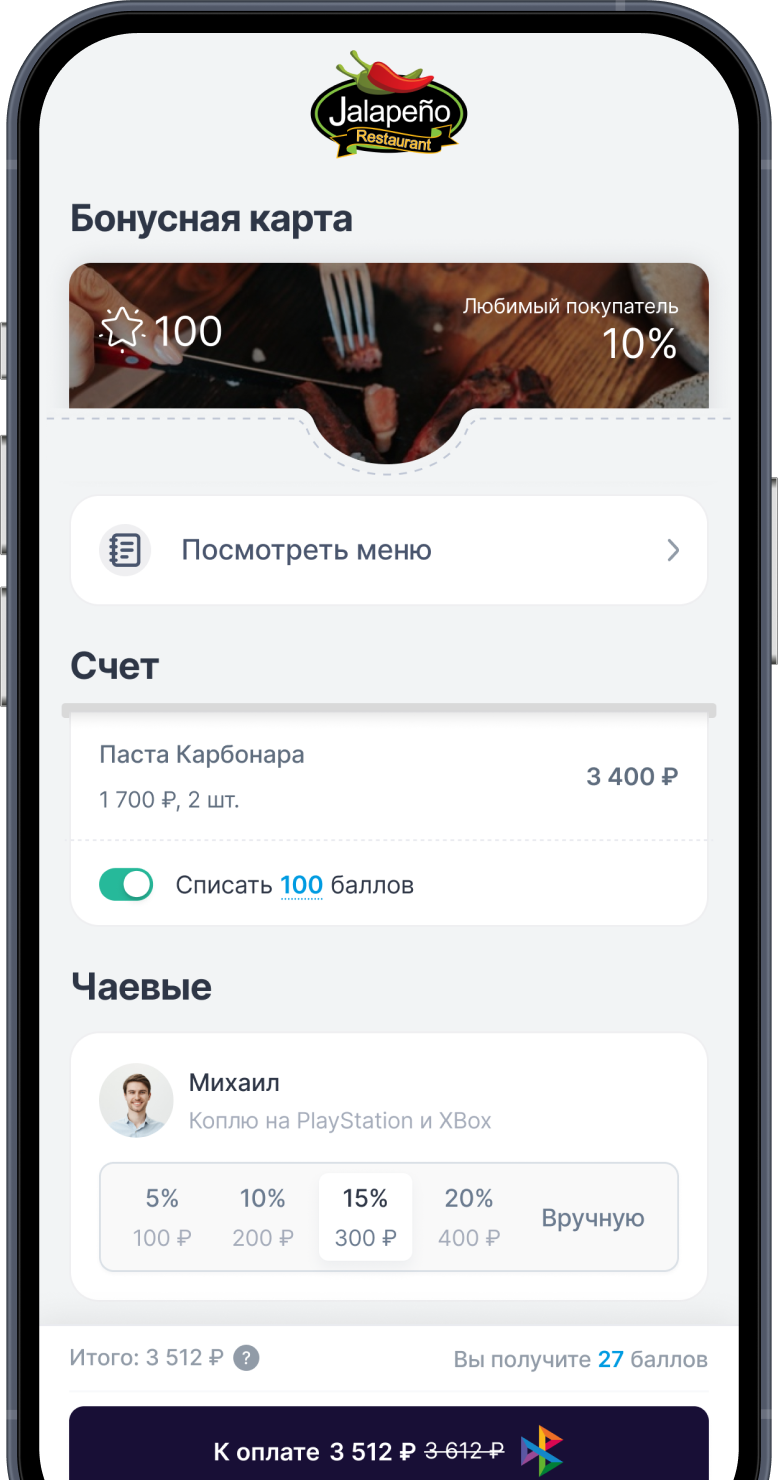Open the Посмотреть меню row
This screenshot has height=1480, width=778.
coord(388,550)
